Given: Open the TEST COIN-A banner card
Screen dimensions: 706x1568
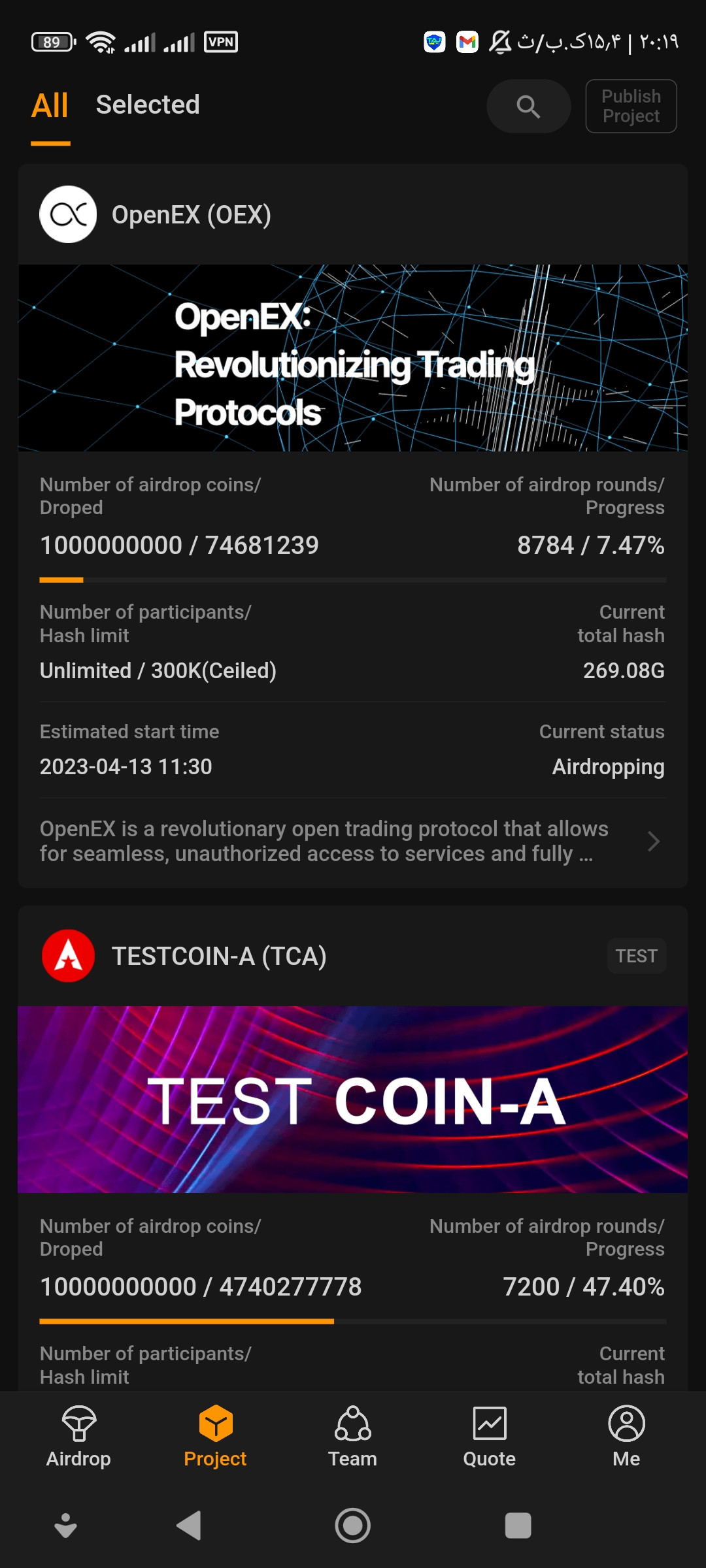Looking at the screenshot, I should [353, 1100].
